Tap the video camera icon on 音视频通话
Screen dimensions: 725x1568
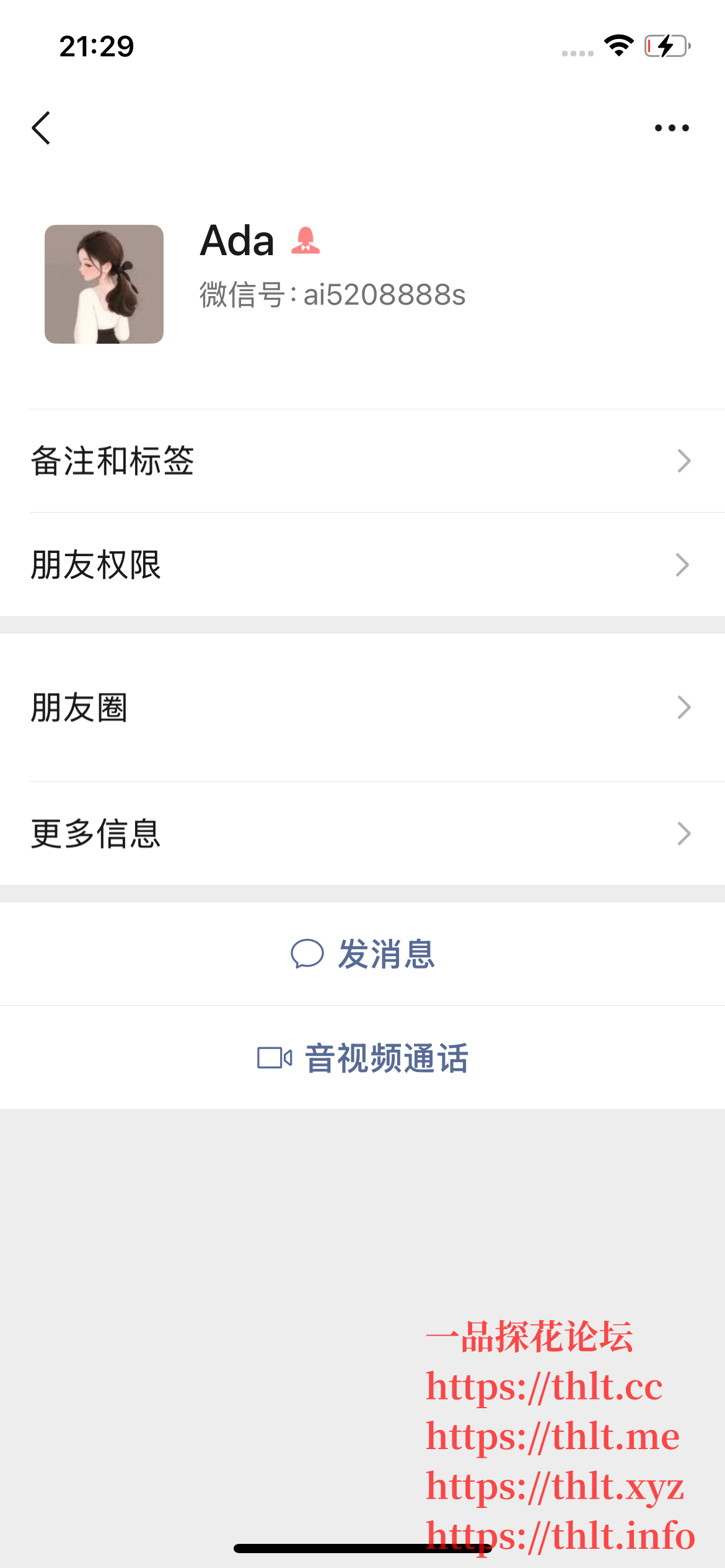[275, 1058]
